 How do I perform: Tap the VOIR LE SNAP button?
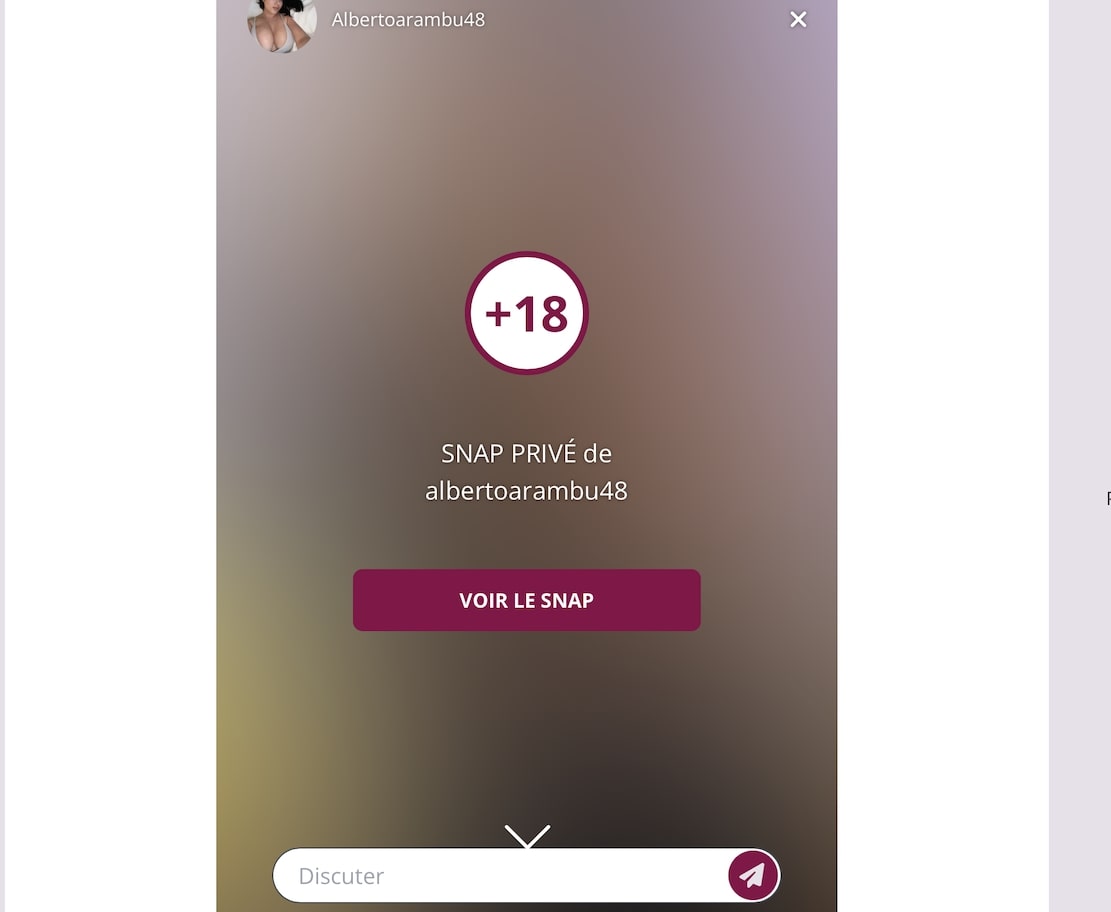526,600
